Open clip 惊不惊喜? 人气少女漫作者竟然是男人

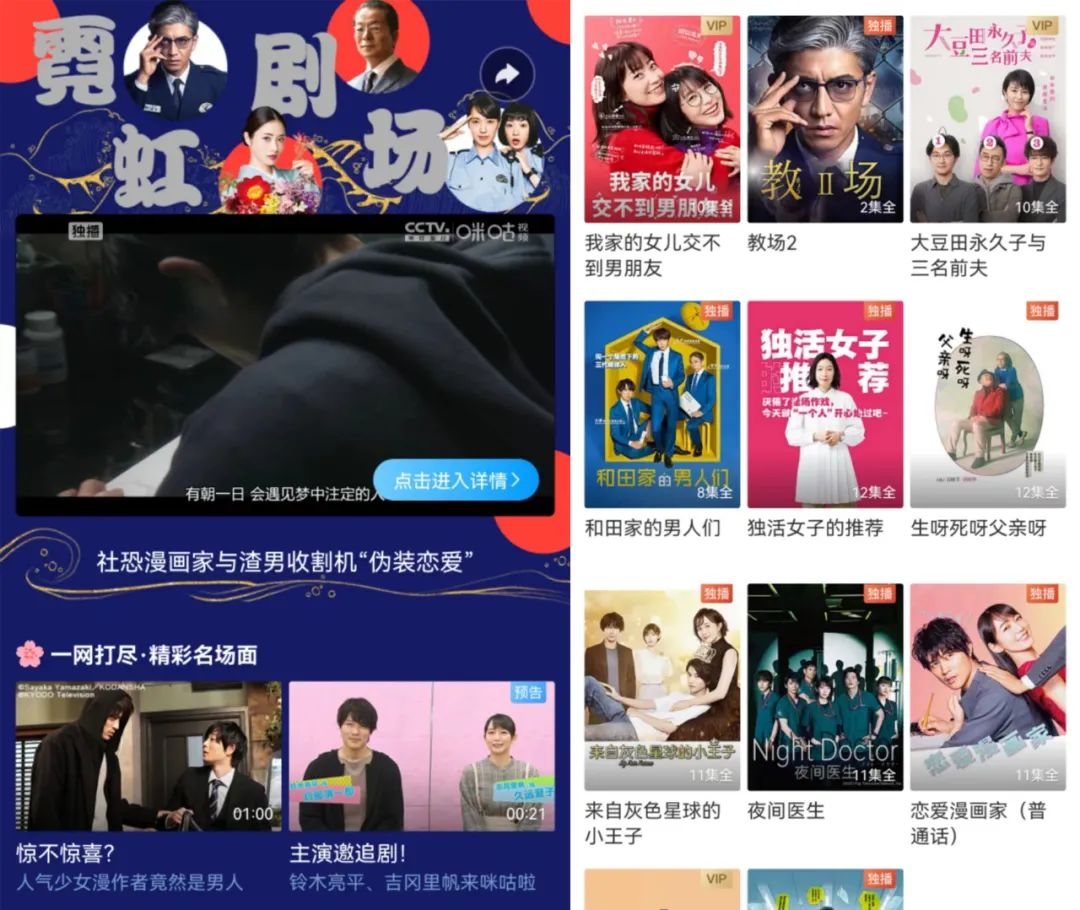[x=148, y=757]
